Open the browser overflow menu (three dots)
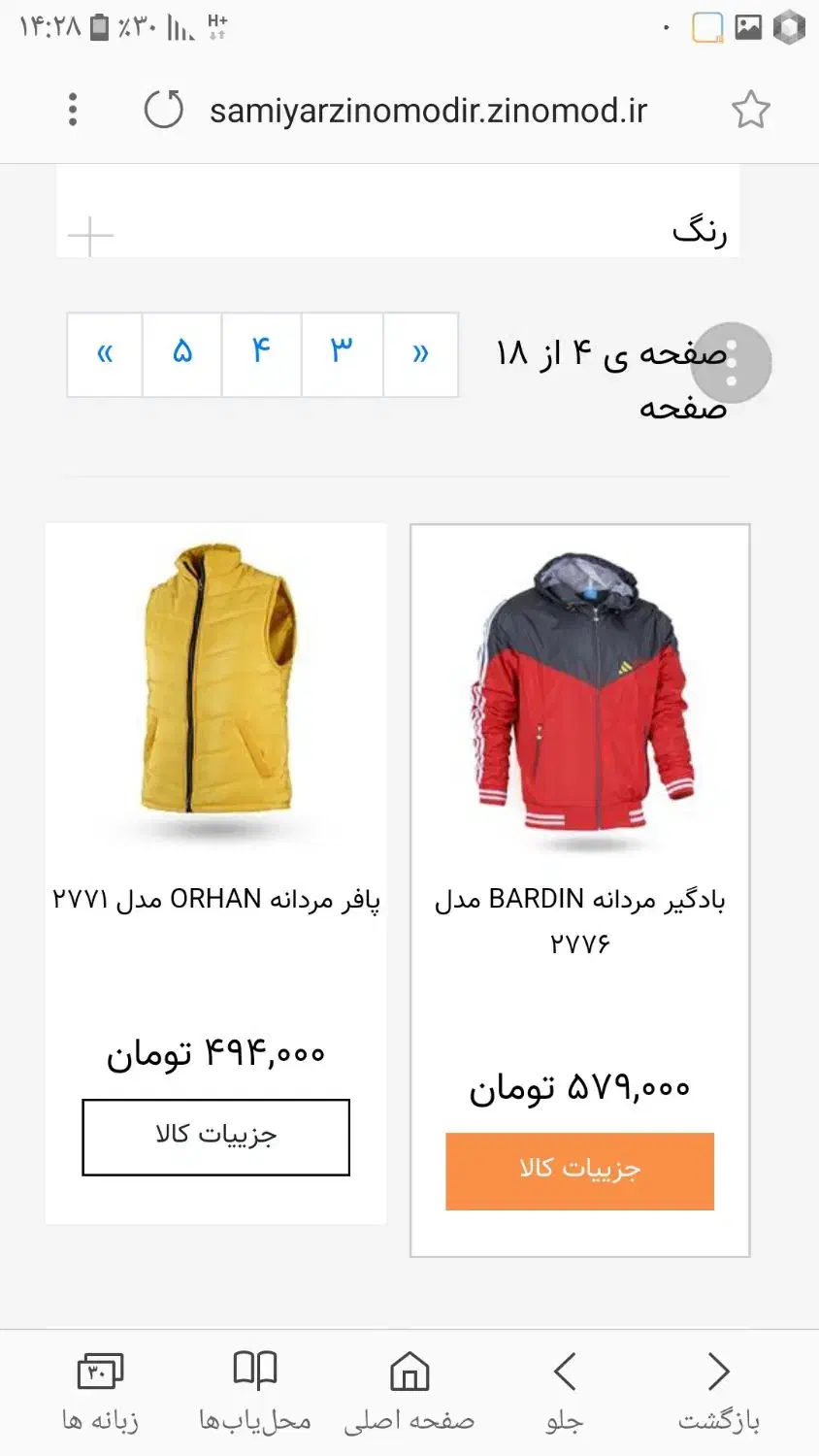The image size is (819, 1456). (73, 110)
